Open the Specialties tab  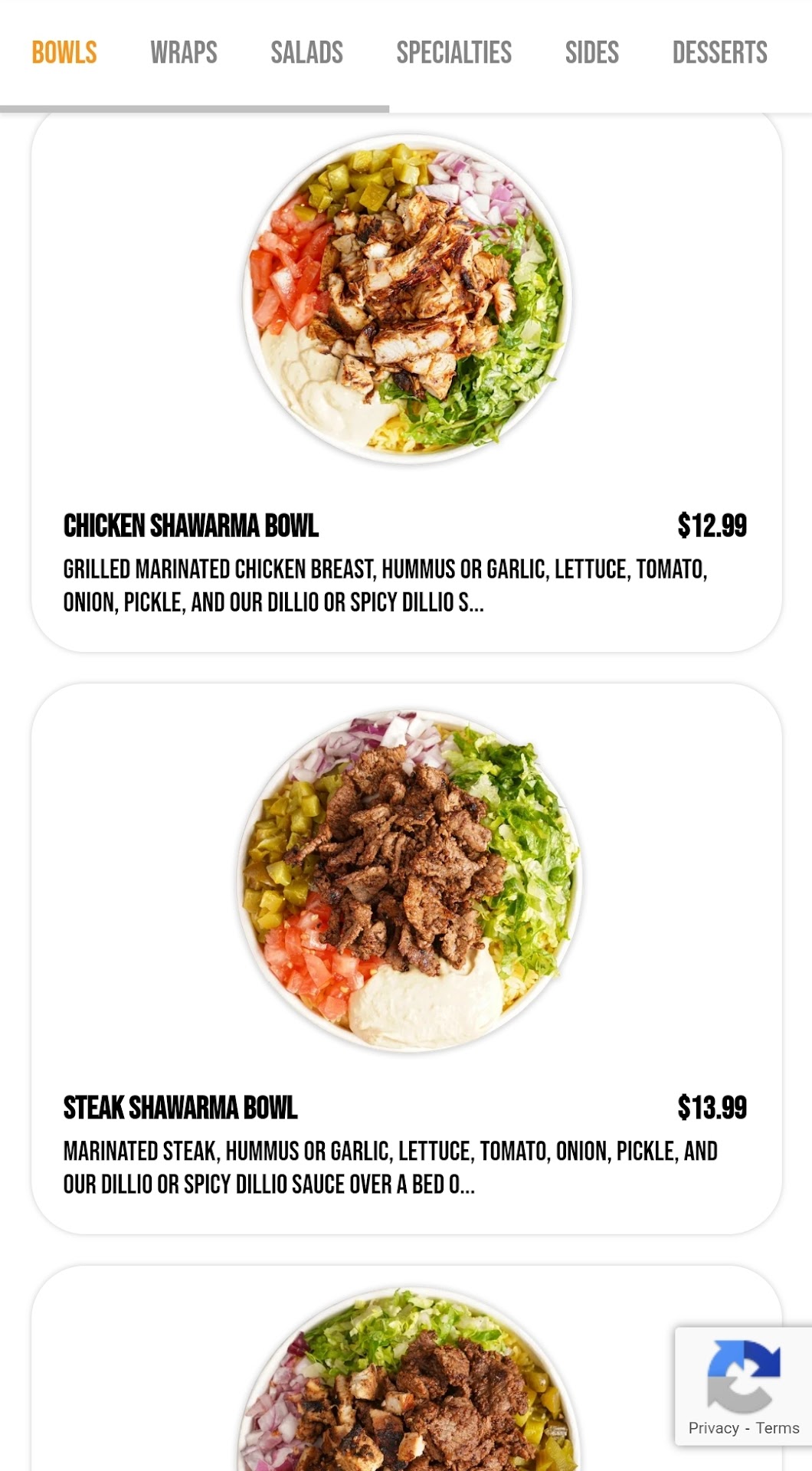(453, 53)
